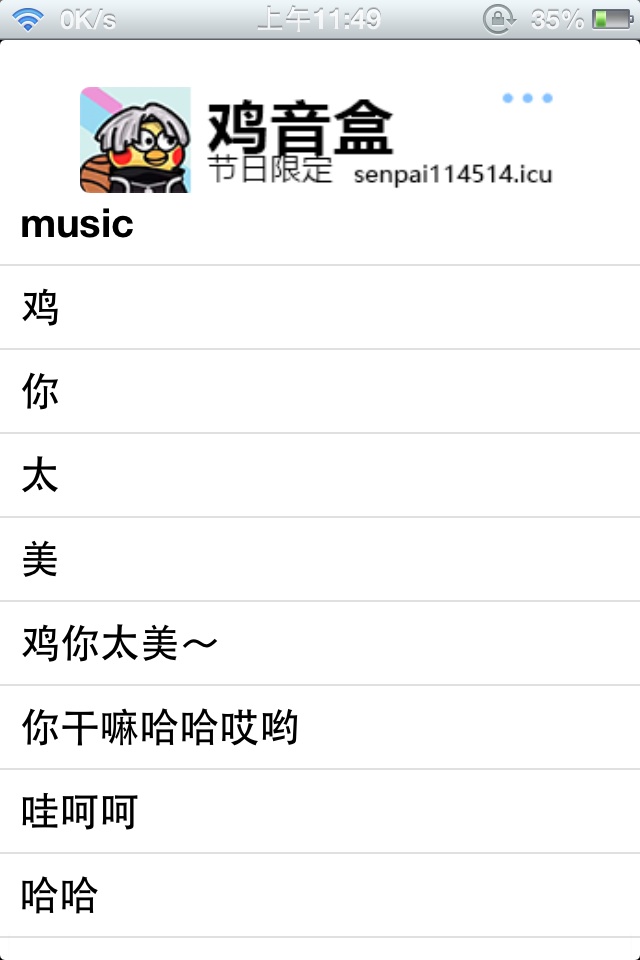Viewport: 640px width, 960px height.
Task: Play the 鸡 sound
Action: (320, 308)
